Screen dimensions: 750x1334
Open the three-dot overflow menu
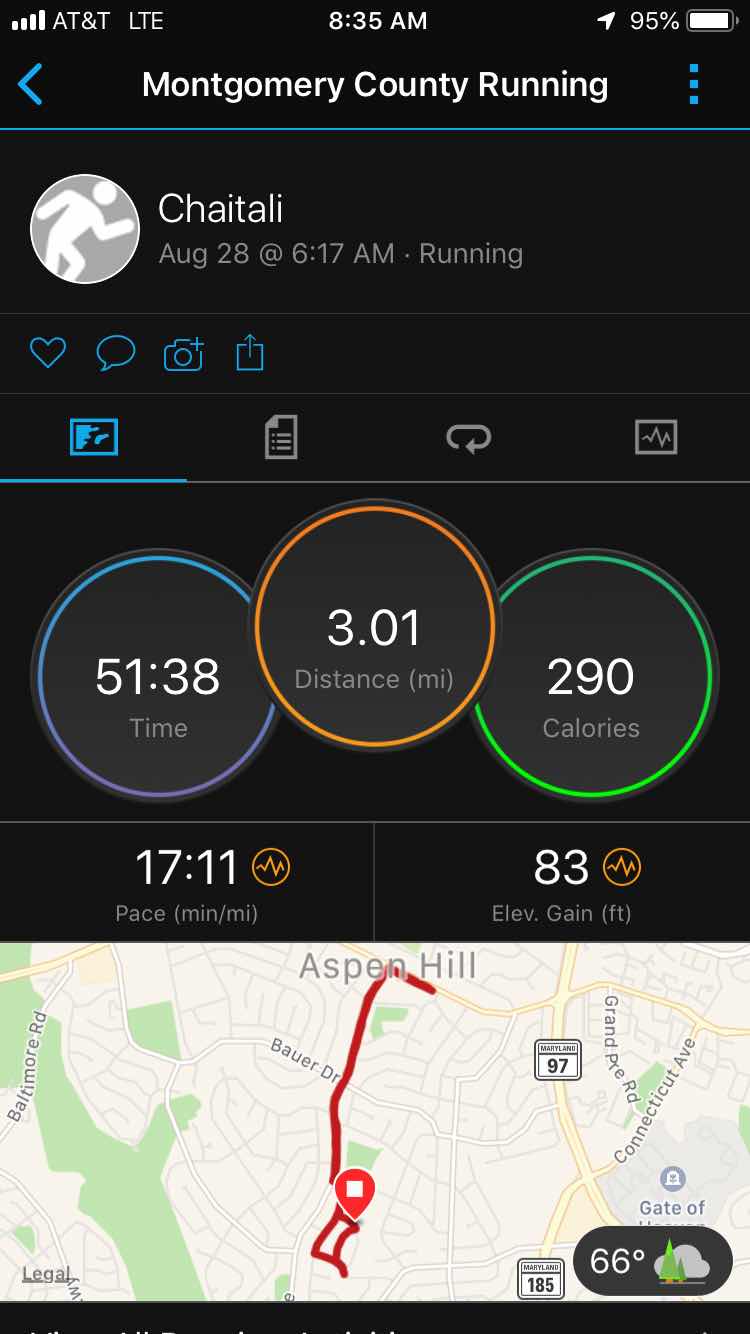[x=694, y=85]
